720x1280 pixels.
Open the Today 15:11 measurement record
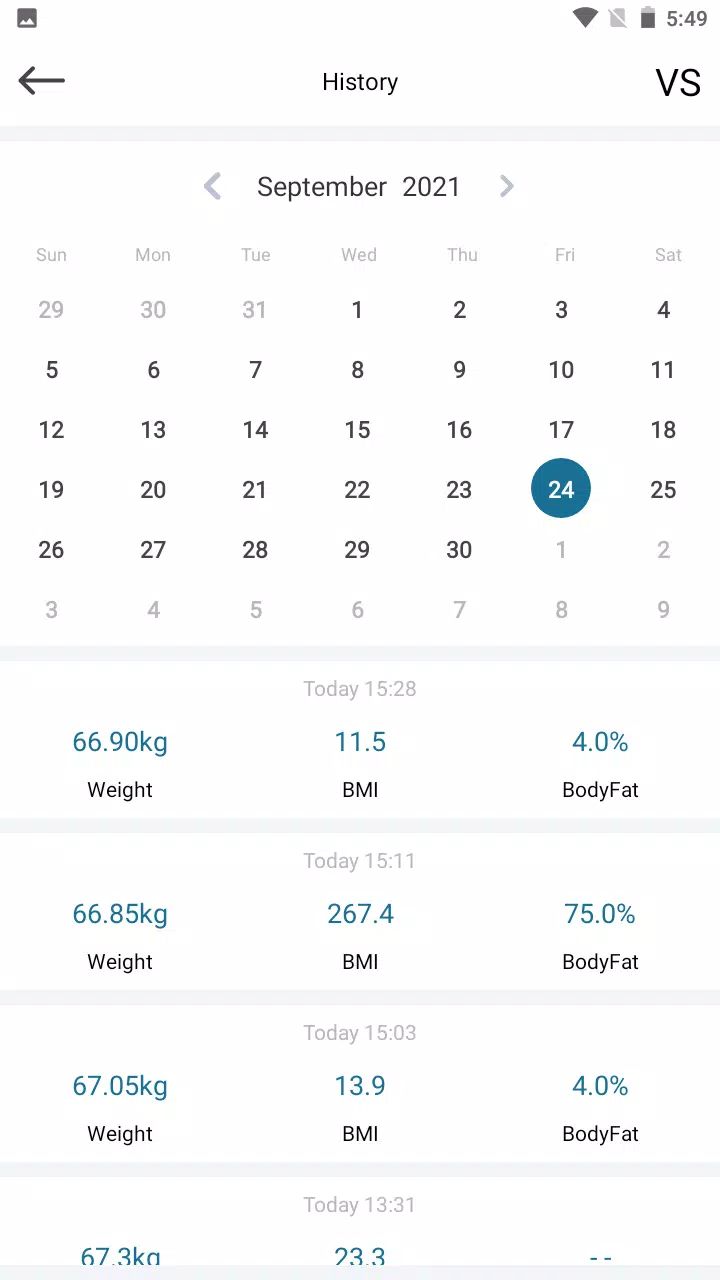pos(360,912)
